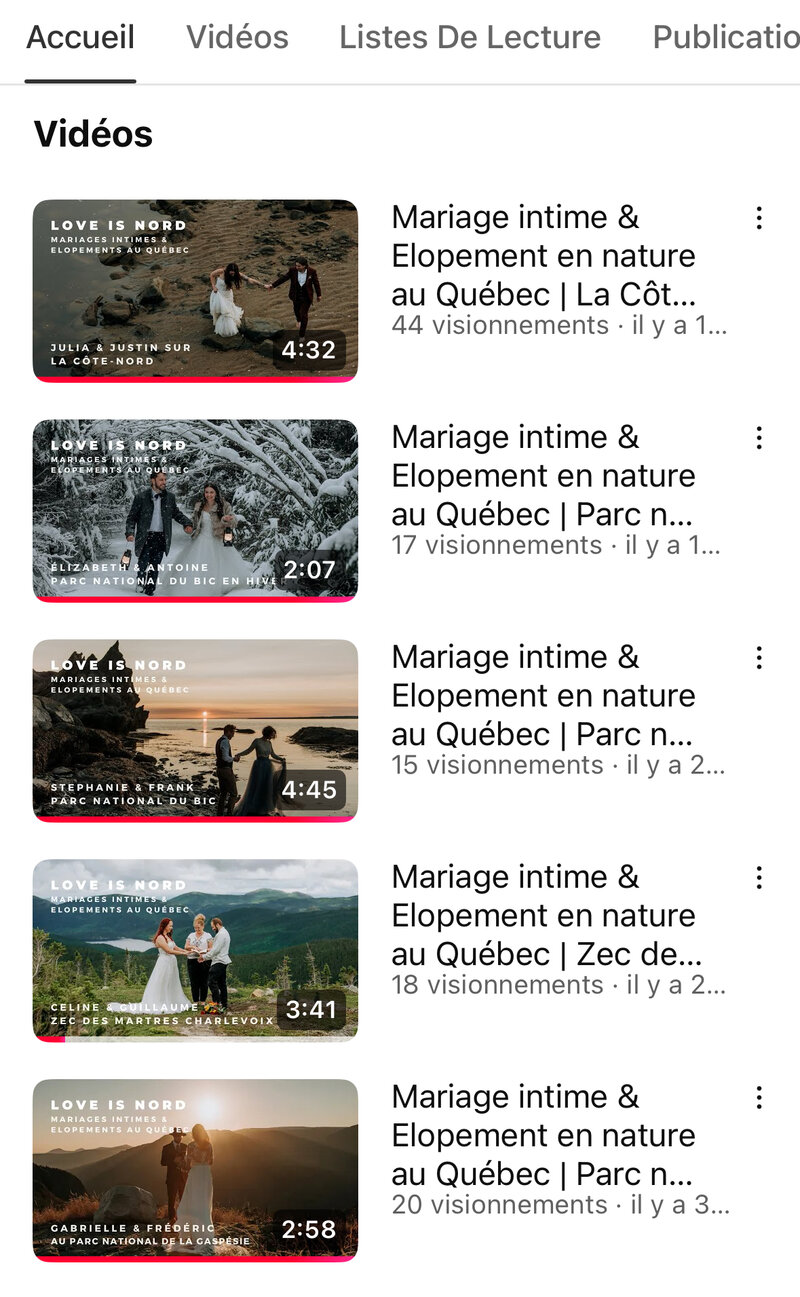
Task: Show more options for 15 visionnements video
Action: click(759, 658)
